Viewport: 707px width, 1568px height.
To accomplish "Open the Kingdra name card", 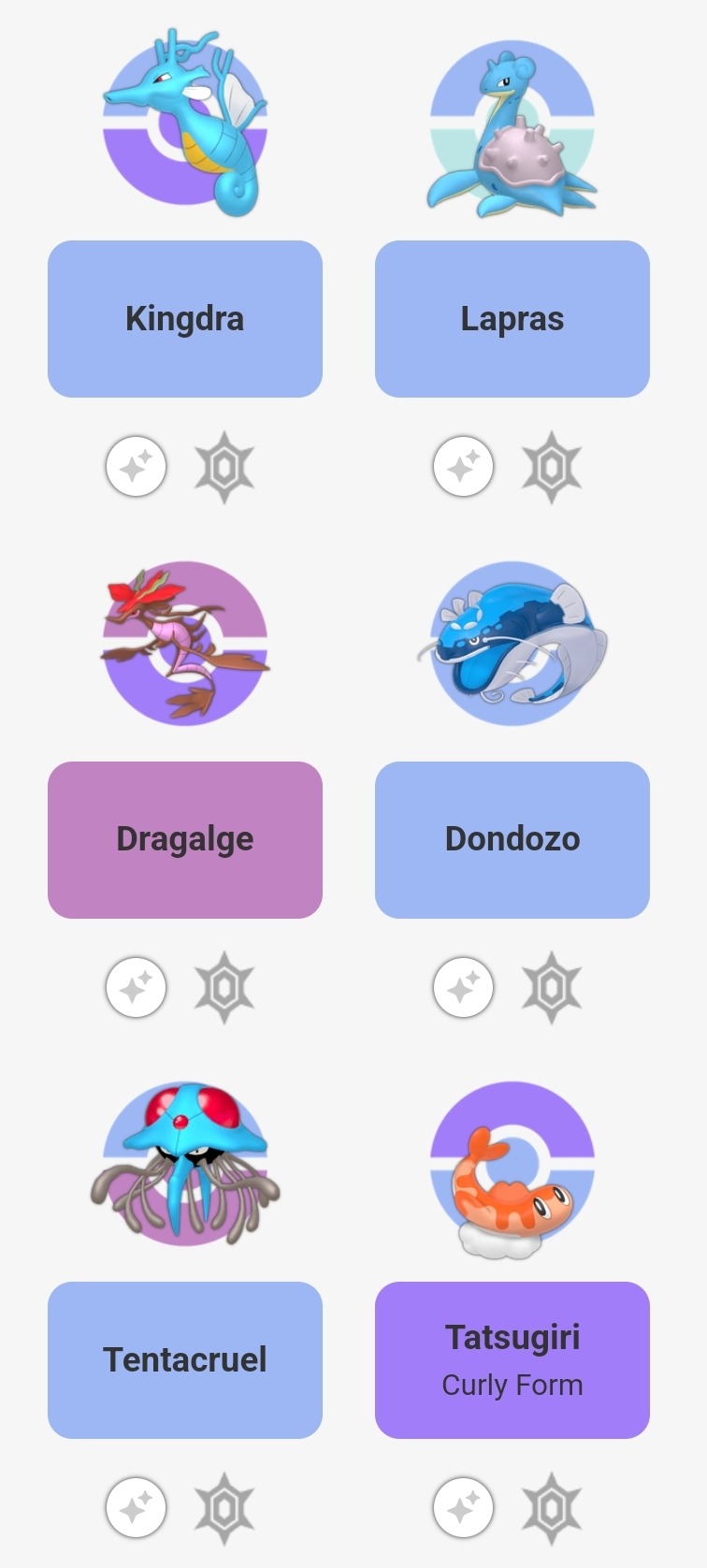I will (185, 319).
